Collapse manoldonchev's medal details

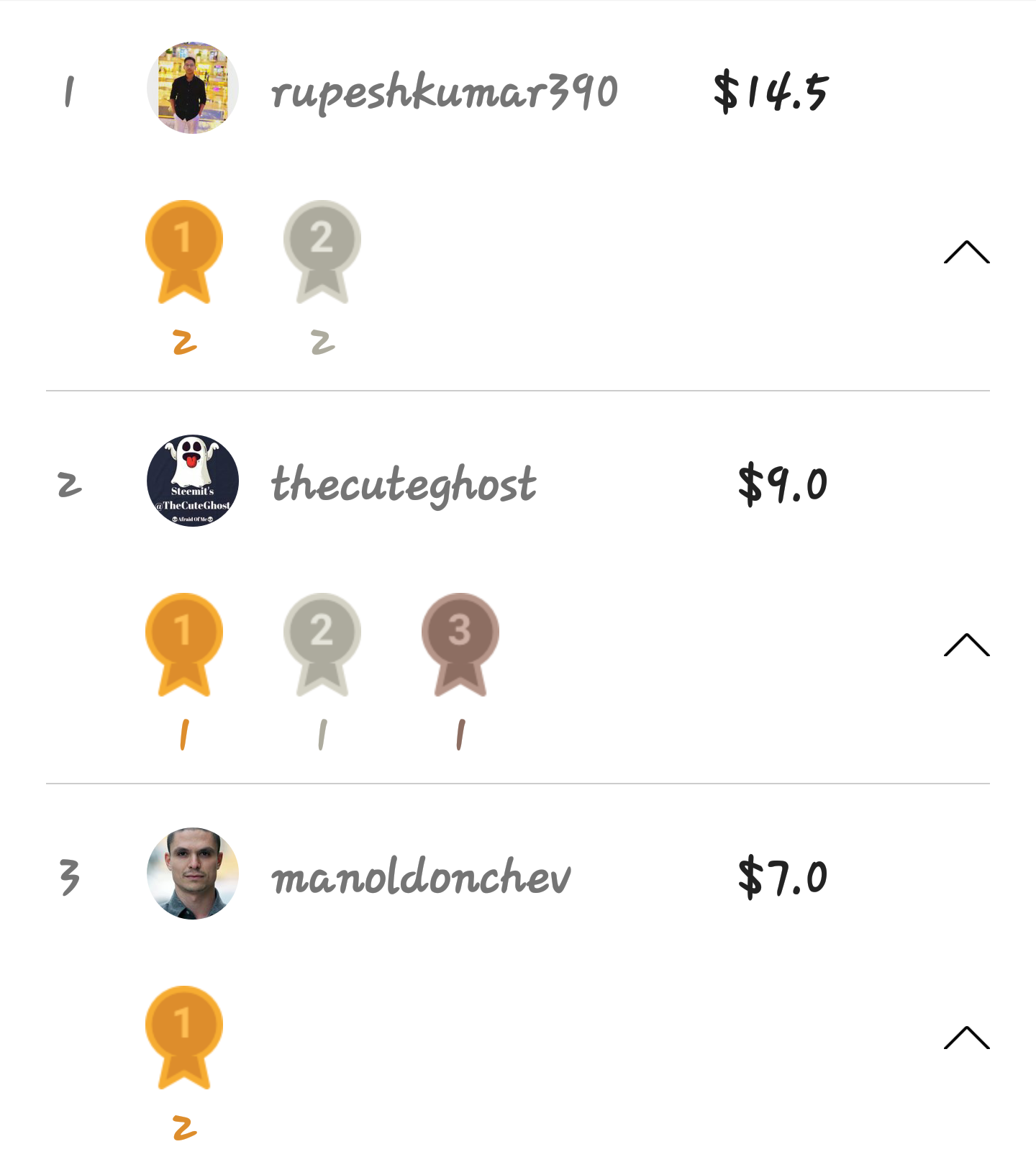(966, 1038)
